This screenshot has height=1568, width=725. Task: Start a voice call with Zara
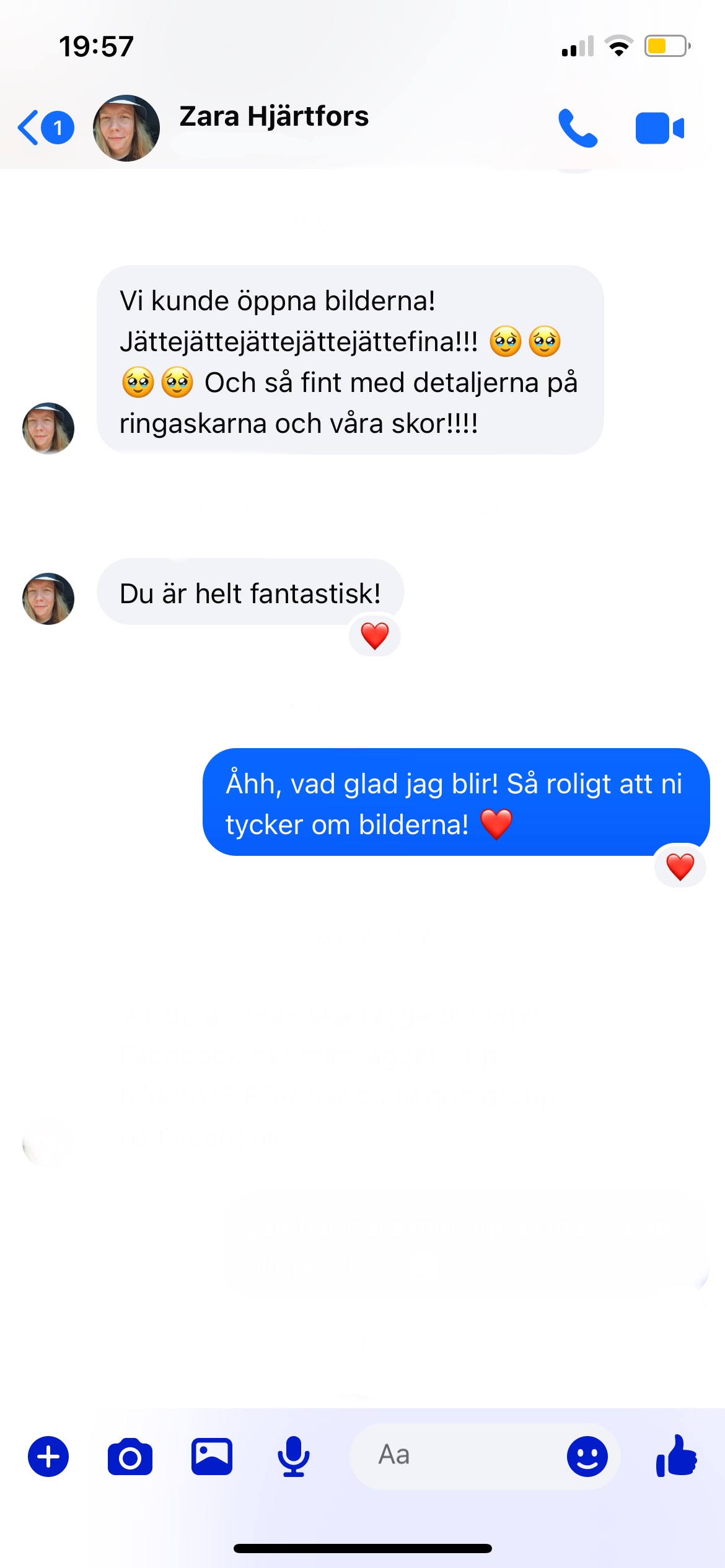578,128
